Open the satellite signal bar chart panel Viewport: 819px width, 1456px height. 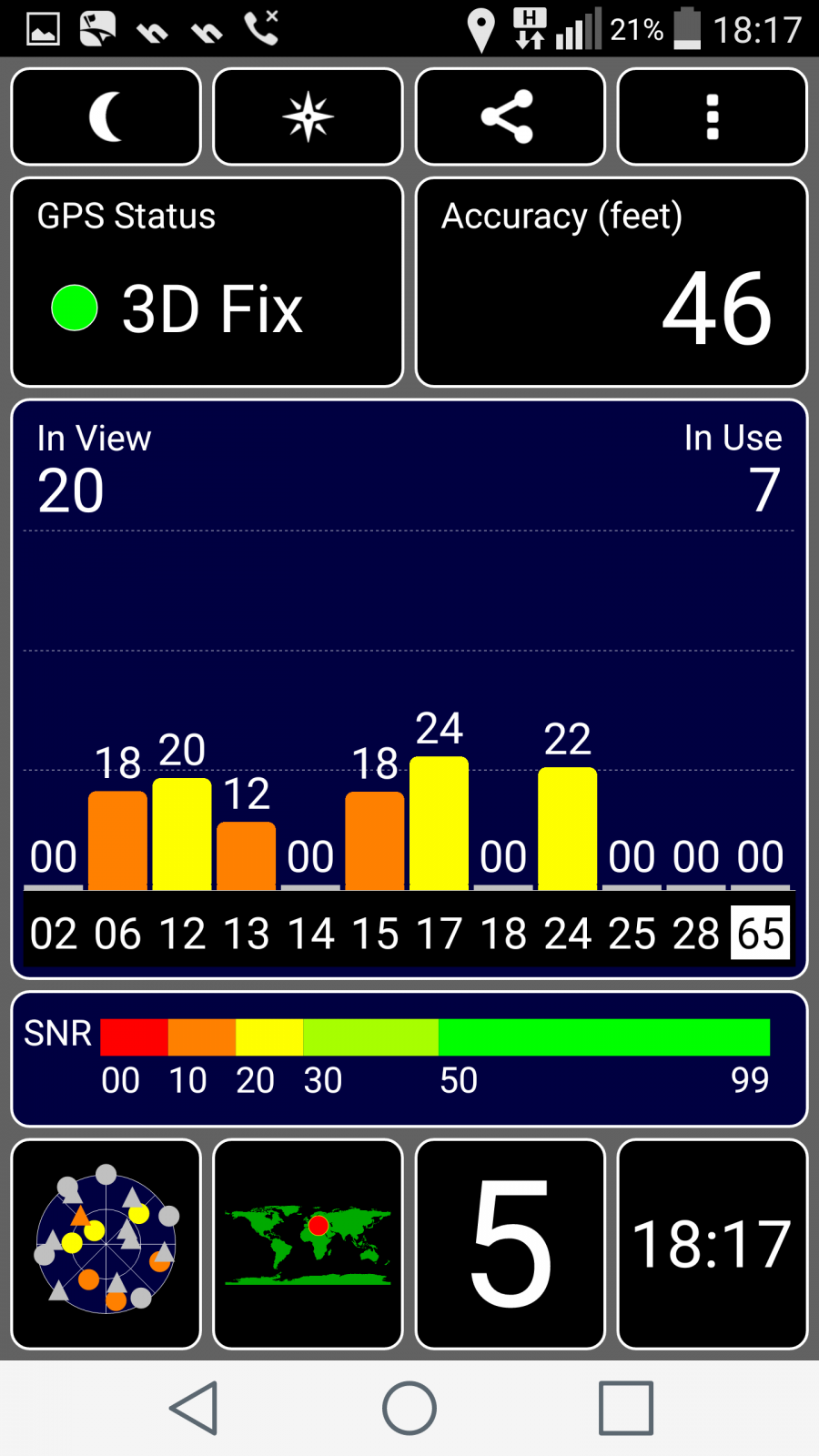409,689
